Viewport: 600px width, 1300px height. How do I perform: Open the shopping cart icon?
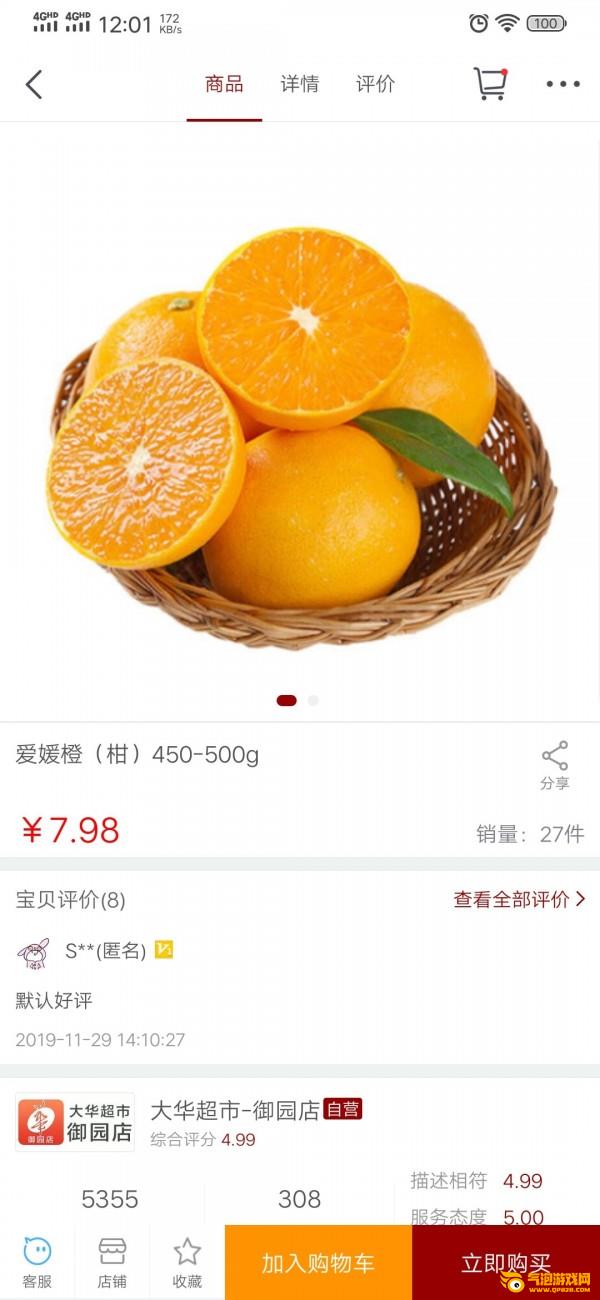click(x=490, y=85)
